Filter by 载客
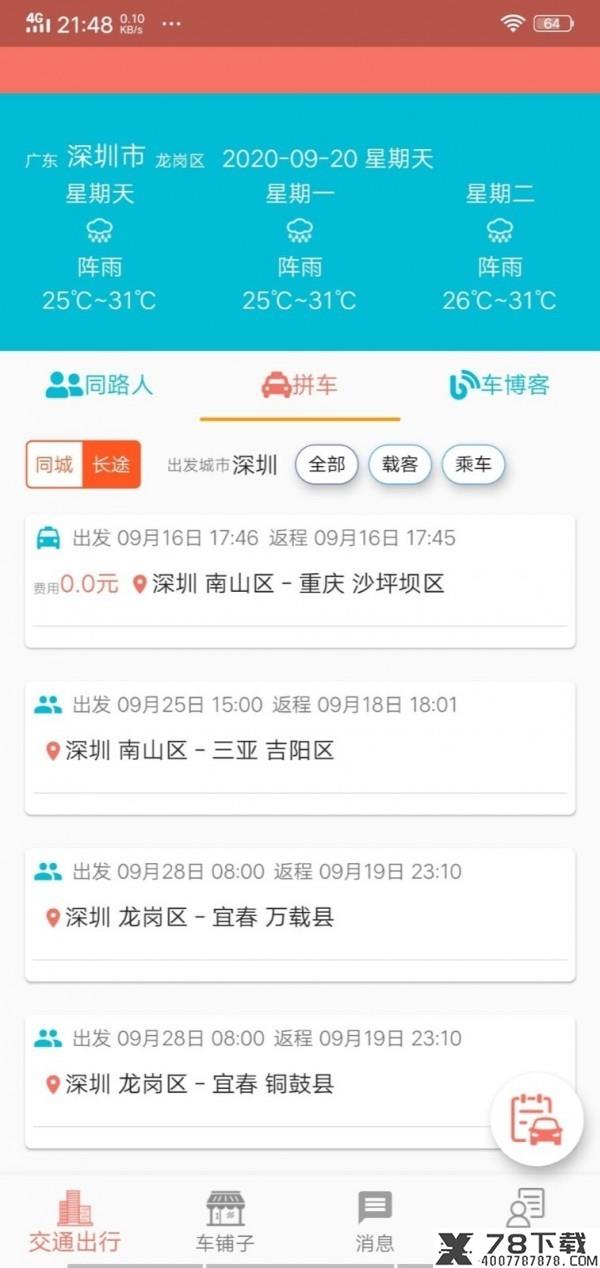 pos(400,464)
